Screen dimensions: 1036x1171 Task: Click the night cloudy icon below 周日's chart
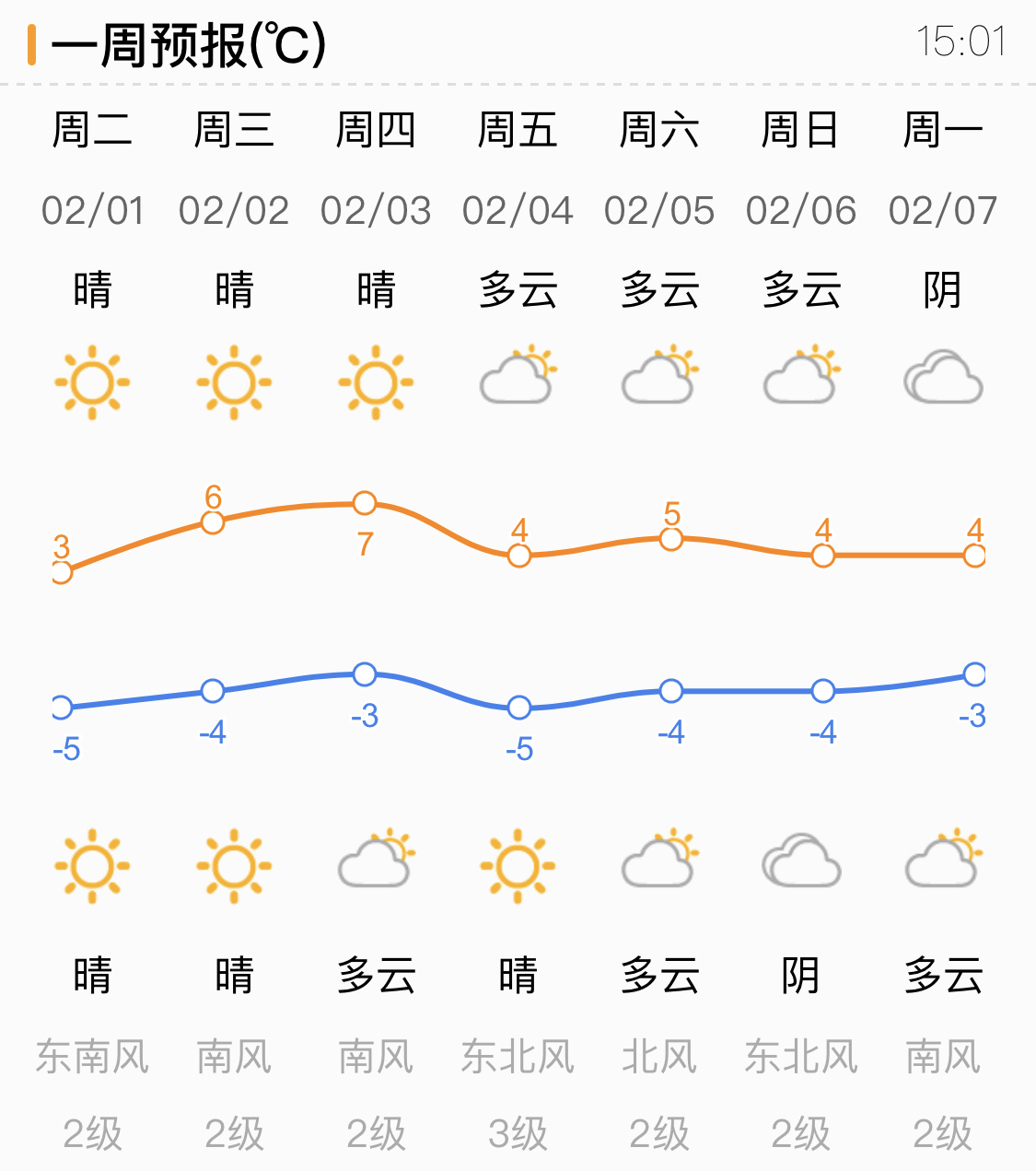click(x=799, y=861)
